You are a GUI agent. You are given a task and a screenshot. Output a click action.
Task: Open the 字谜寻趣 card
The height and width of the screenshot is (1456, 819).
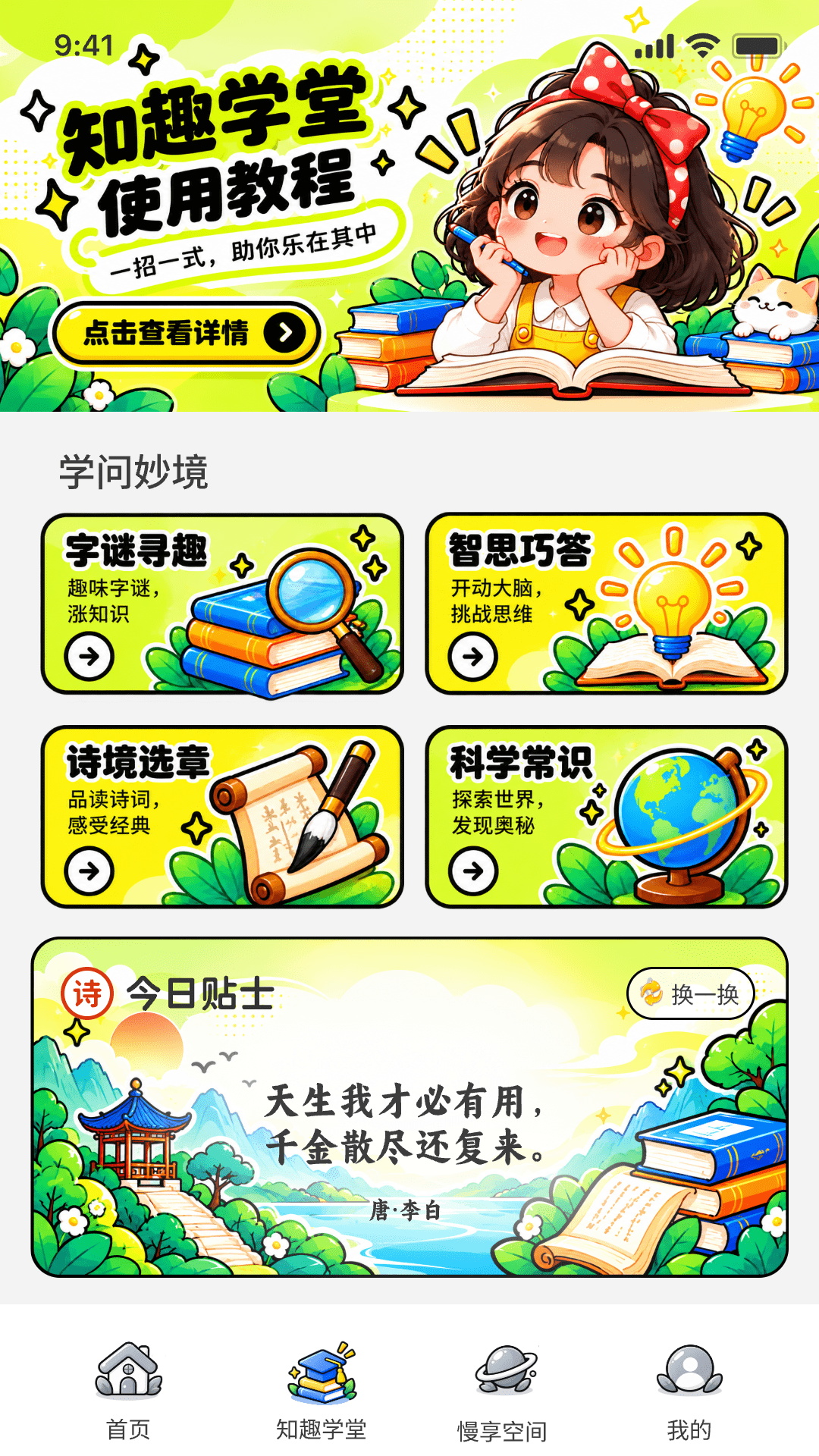(222, 604)
